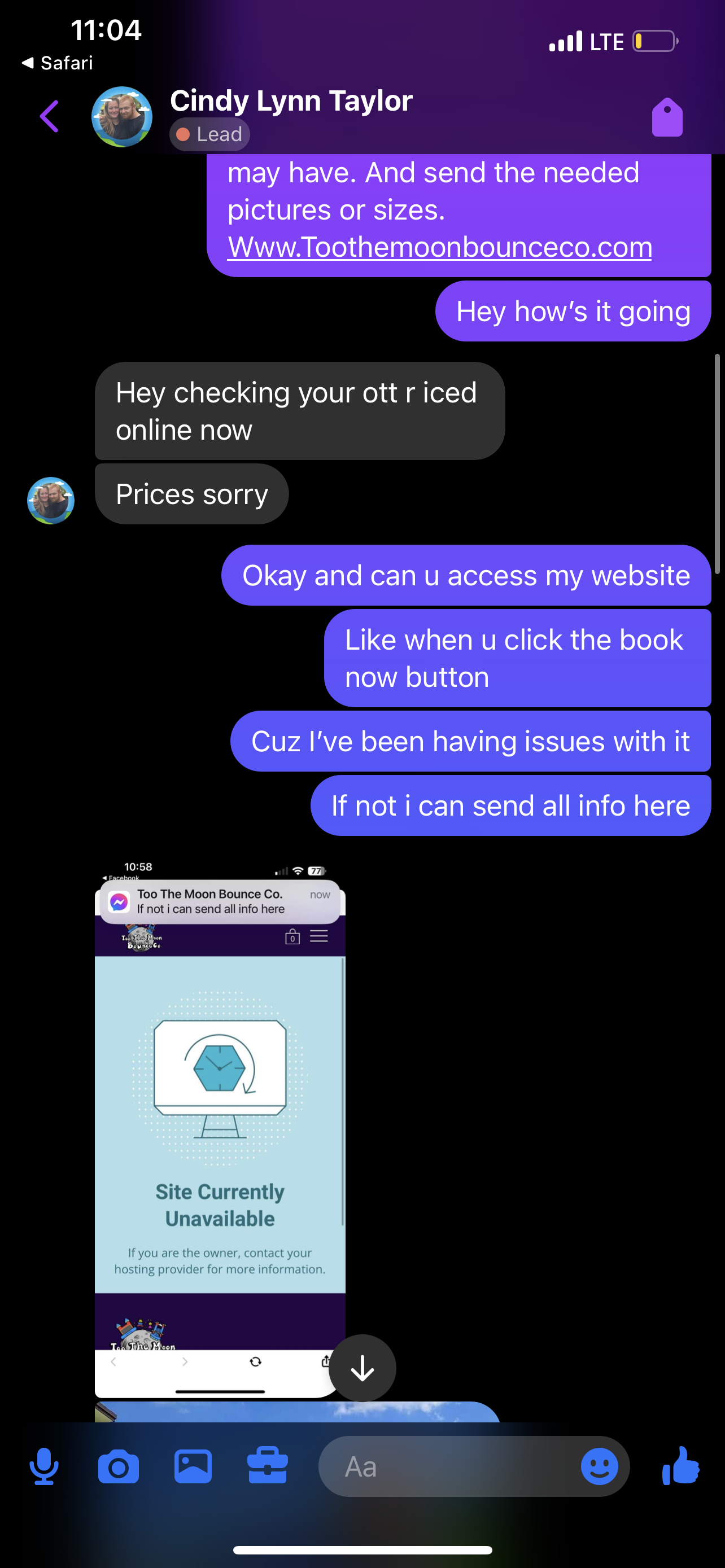This screenshot has height=1568, width=725.
Task: Open the camera to take a photo
Action: [x=118, y=1466]
